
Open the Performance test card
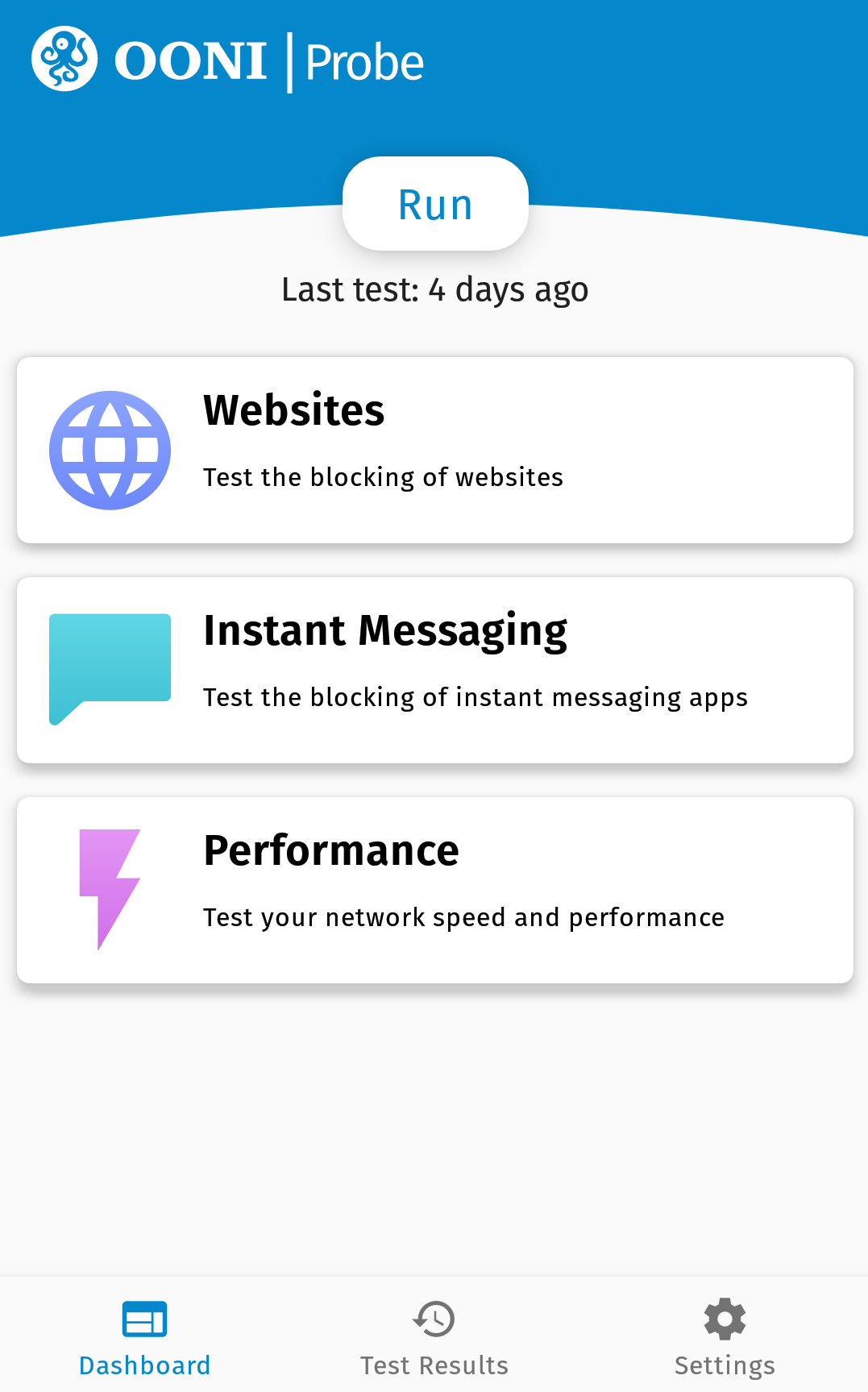point(435,890)
